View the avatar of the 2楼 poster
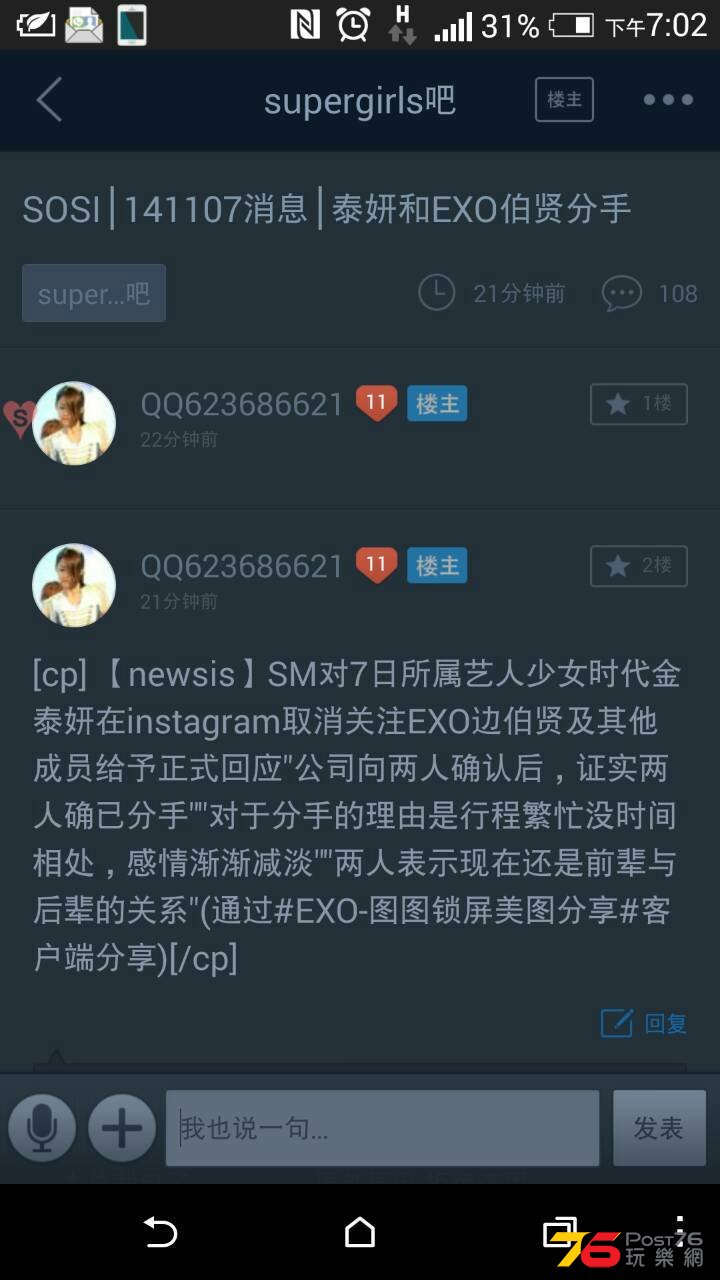 74,585
